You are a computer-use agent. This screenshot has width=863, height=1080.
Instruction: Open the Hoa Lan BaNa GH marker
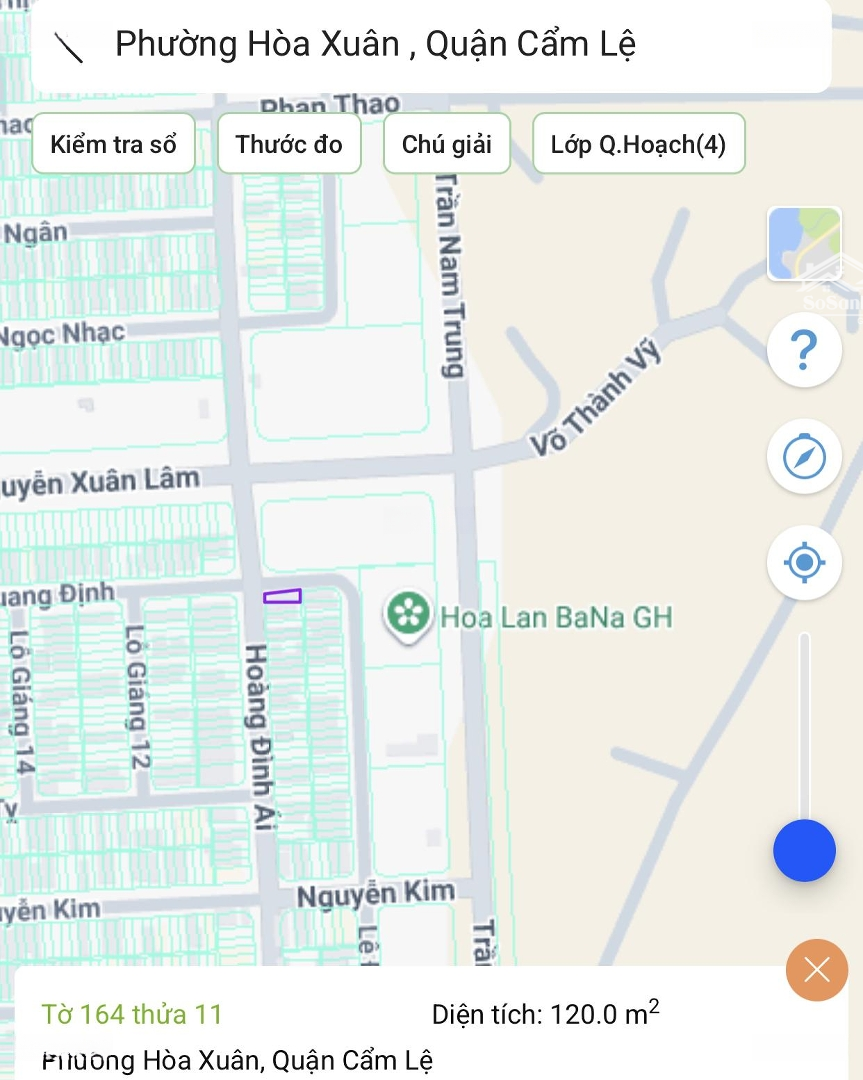pos(408,615)
